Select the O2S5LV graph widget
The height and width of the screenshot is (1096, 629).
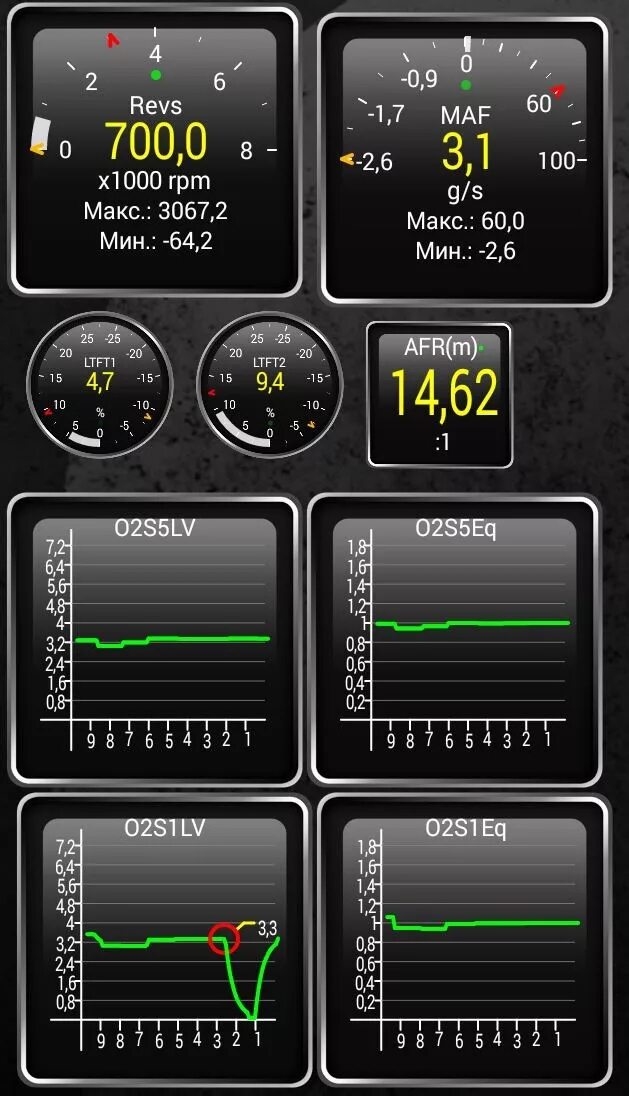(x=155, y=640)
